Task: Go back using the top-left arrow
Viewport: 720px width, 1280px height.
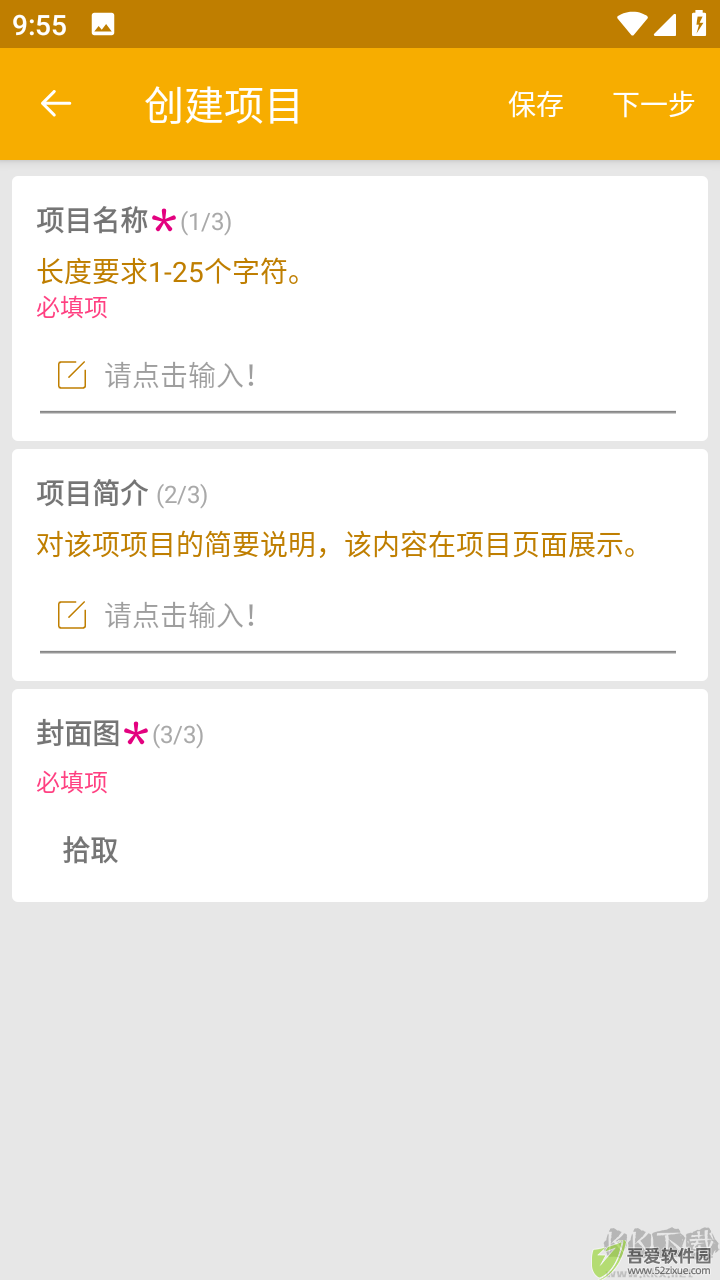Action: (56, 104)
